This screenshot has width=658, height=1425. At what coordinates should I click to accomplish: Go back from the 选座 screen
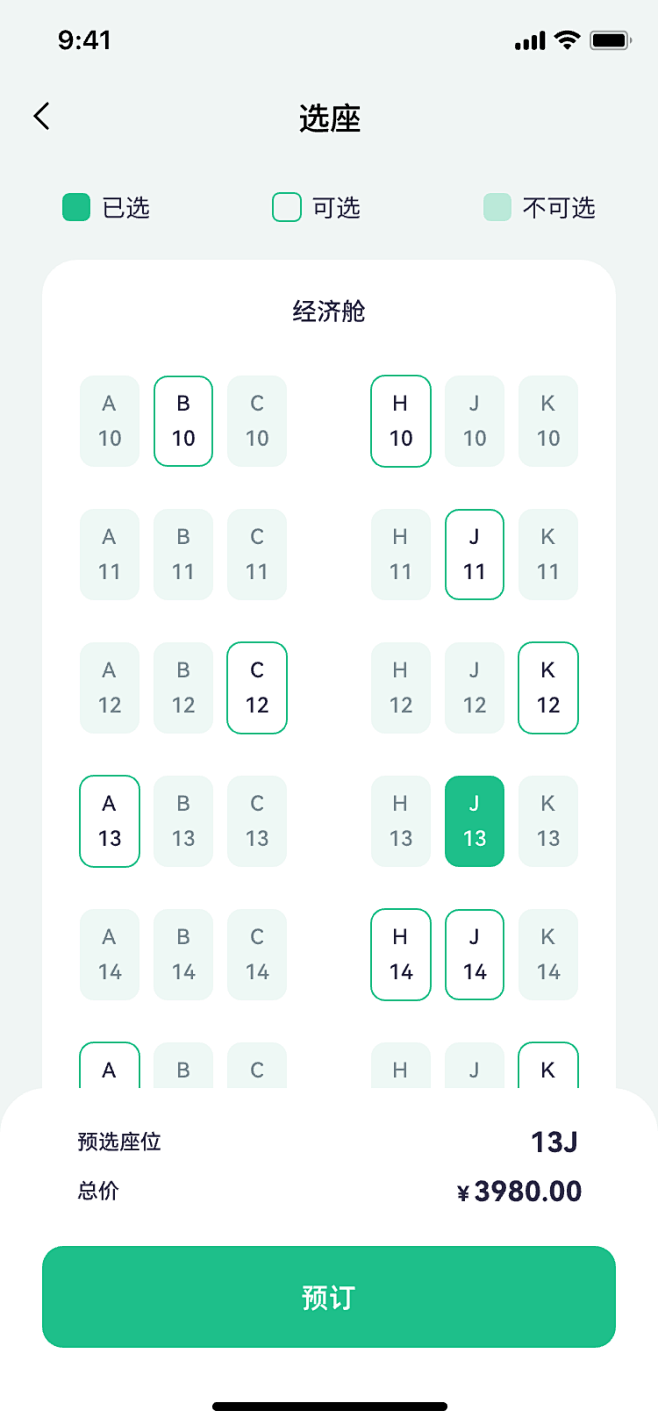41,116
